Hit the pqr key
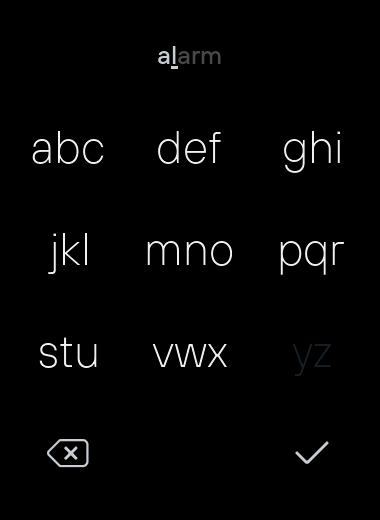Screen dimensions: 380x520 (312, 257)
